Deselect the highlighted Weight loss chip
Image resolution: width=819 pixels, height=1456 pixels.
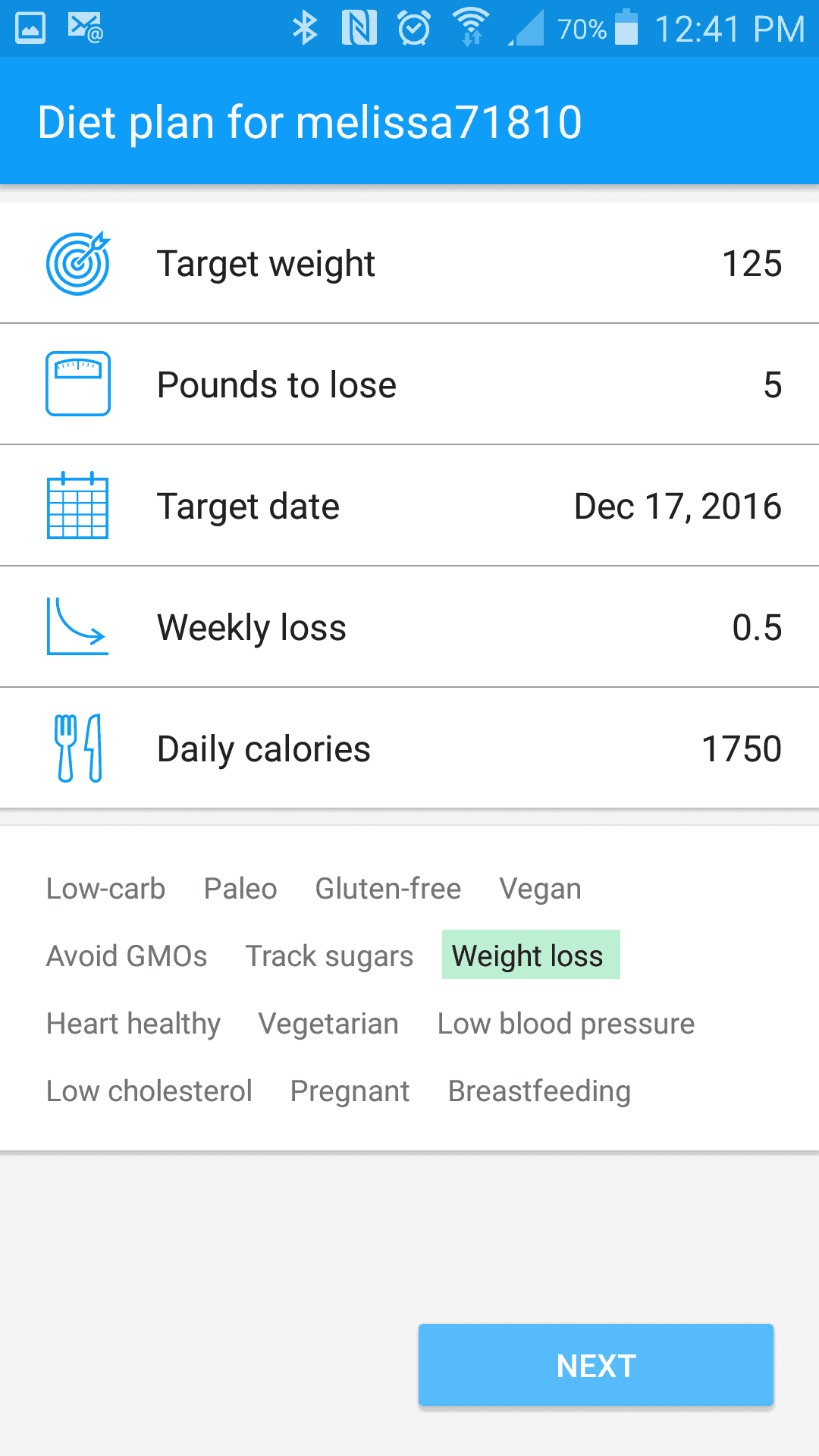click(x=531, y=955)
